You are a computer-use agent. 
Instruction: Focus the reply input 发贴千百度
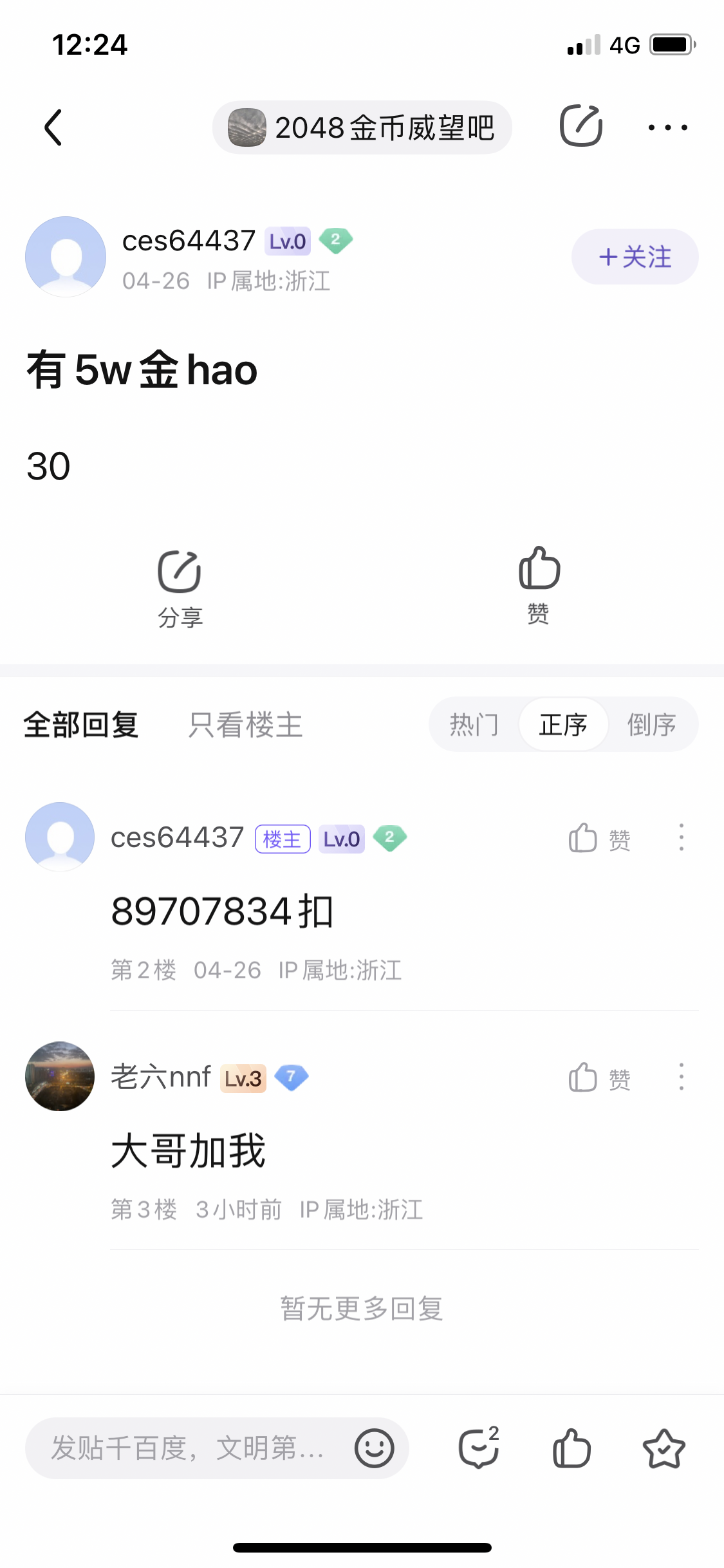click(193, 1448)
